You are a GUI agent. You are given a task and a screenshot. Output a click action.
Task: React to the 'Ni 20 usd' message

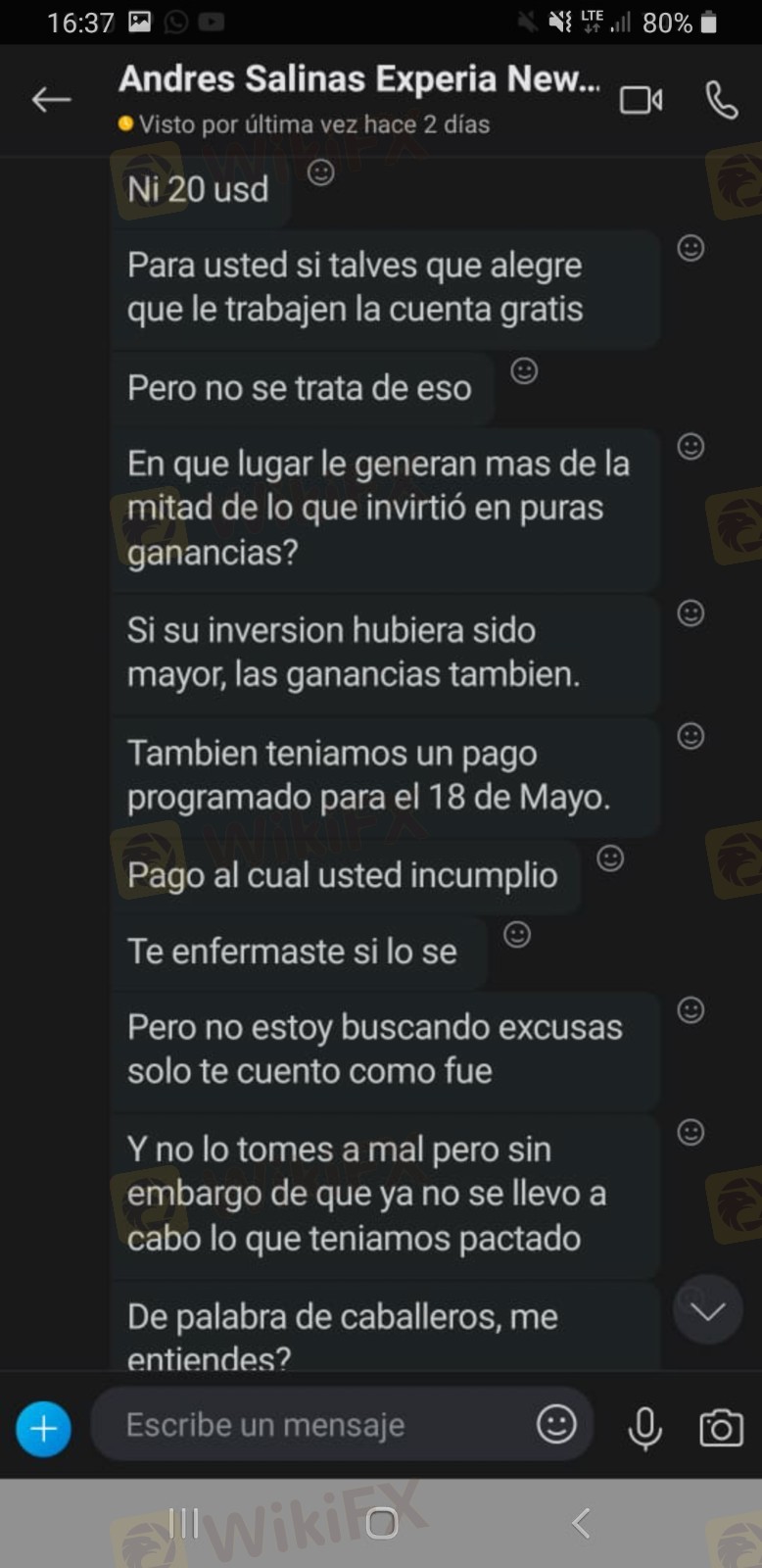click(321, 173)
